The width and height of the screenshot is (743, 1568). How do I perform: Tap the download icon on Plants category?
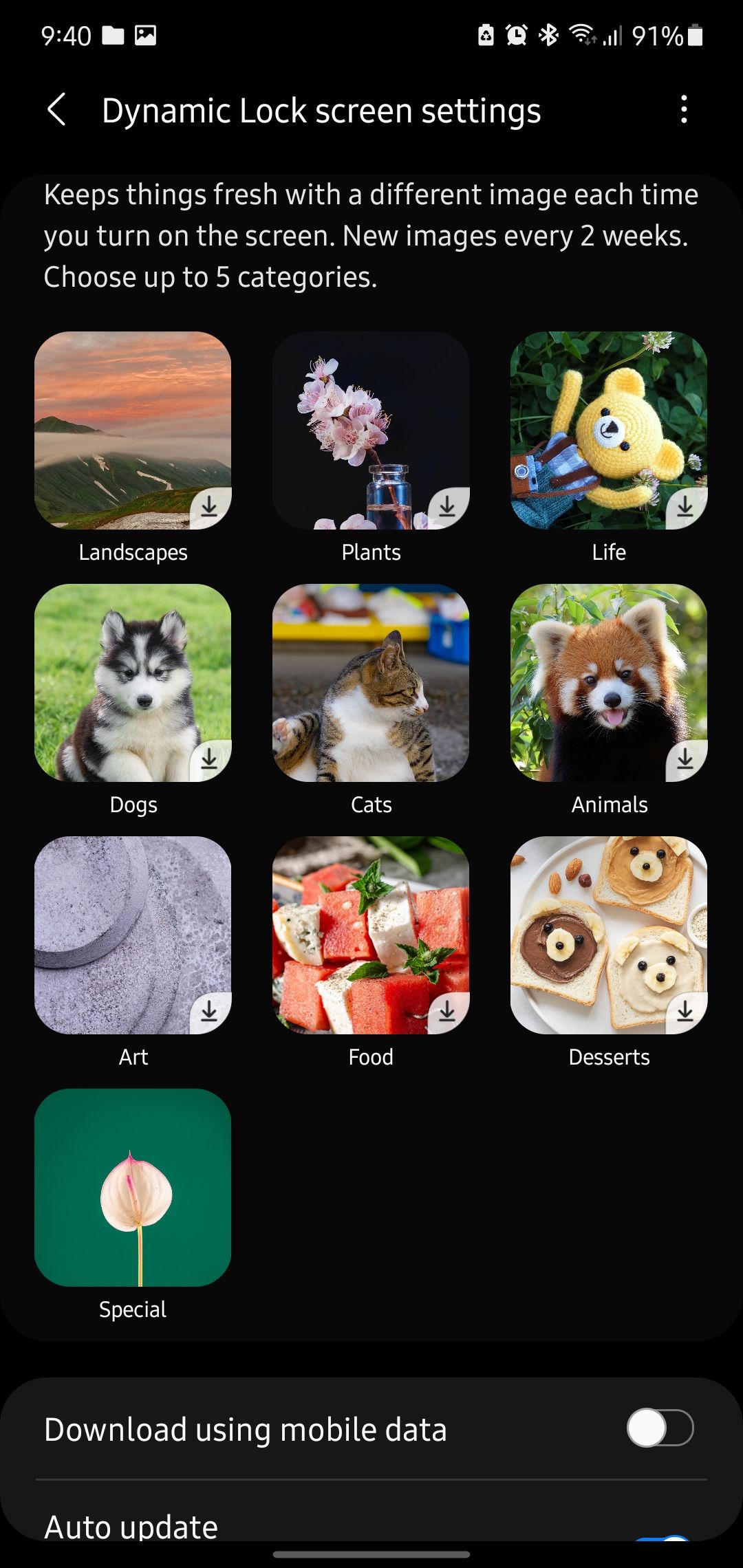pyautogui.click(x=446, y=505)
